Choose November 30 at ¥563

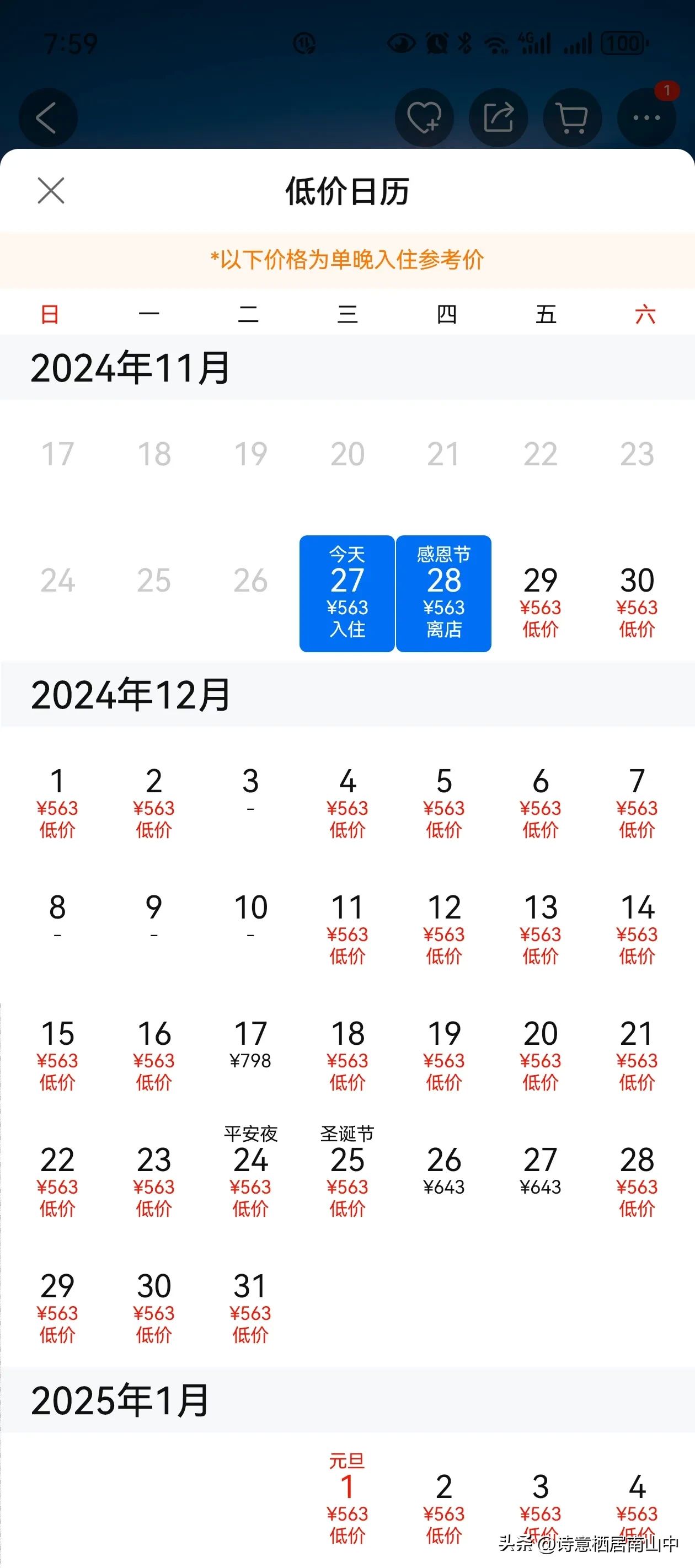(637, 600)
